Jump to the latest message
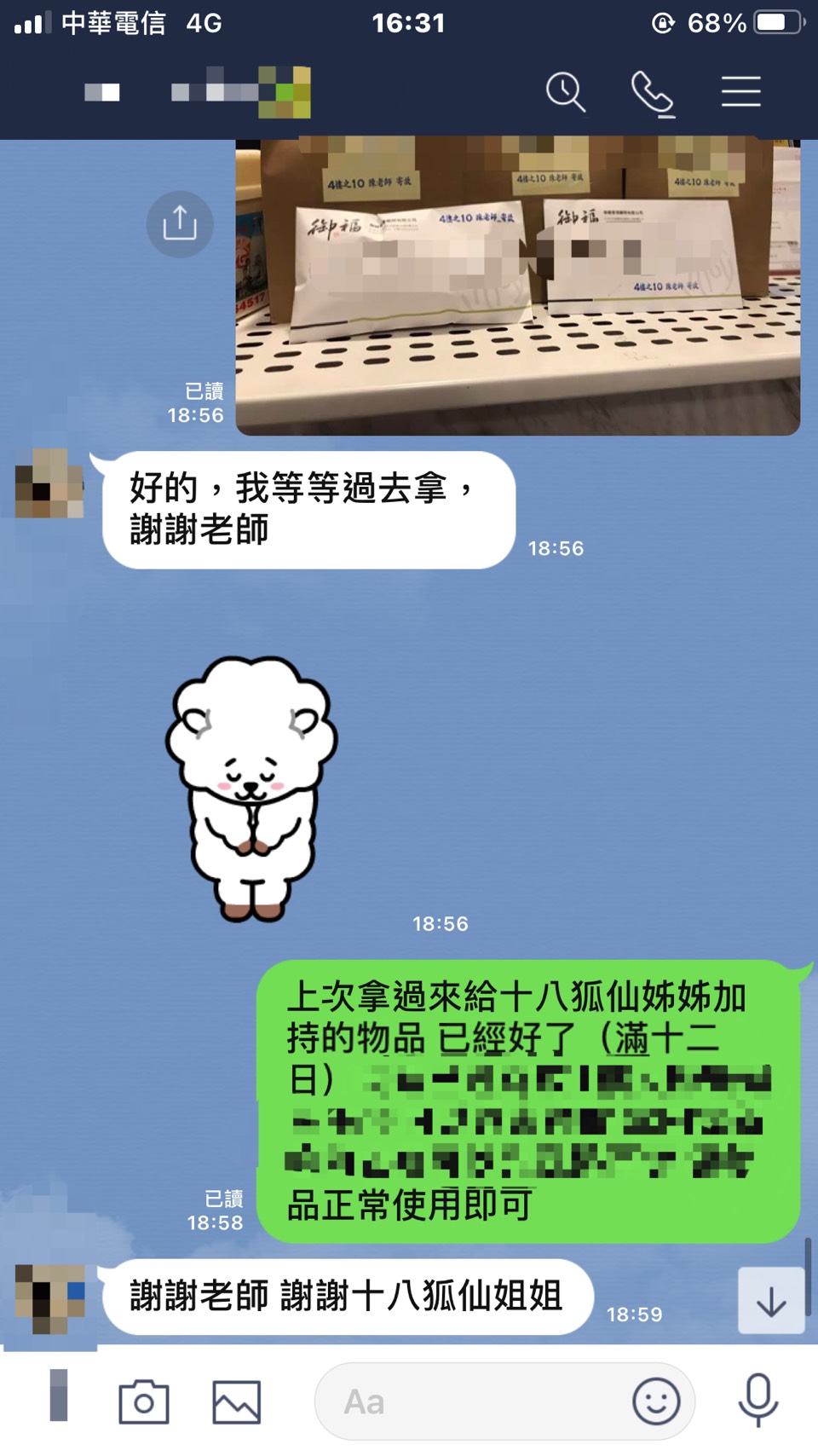818x1456 pixels. click(x=771, y=1301)
